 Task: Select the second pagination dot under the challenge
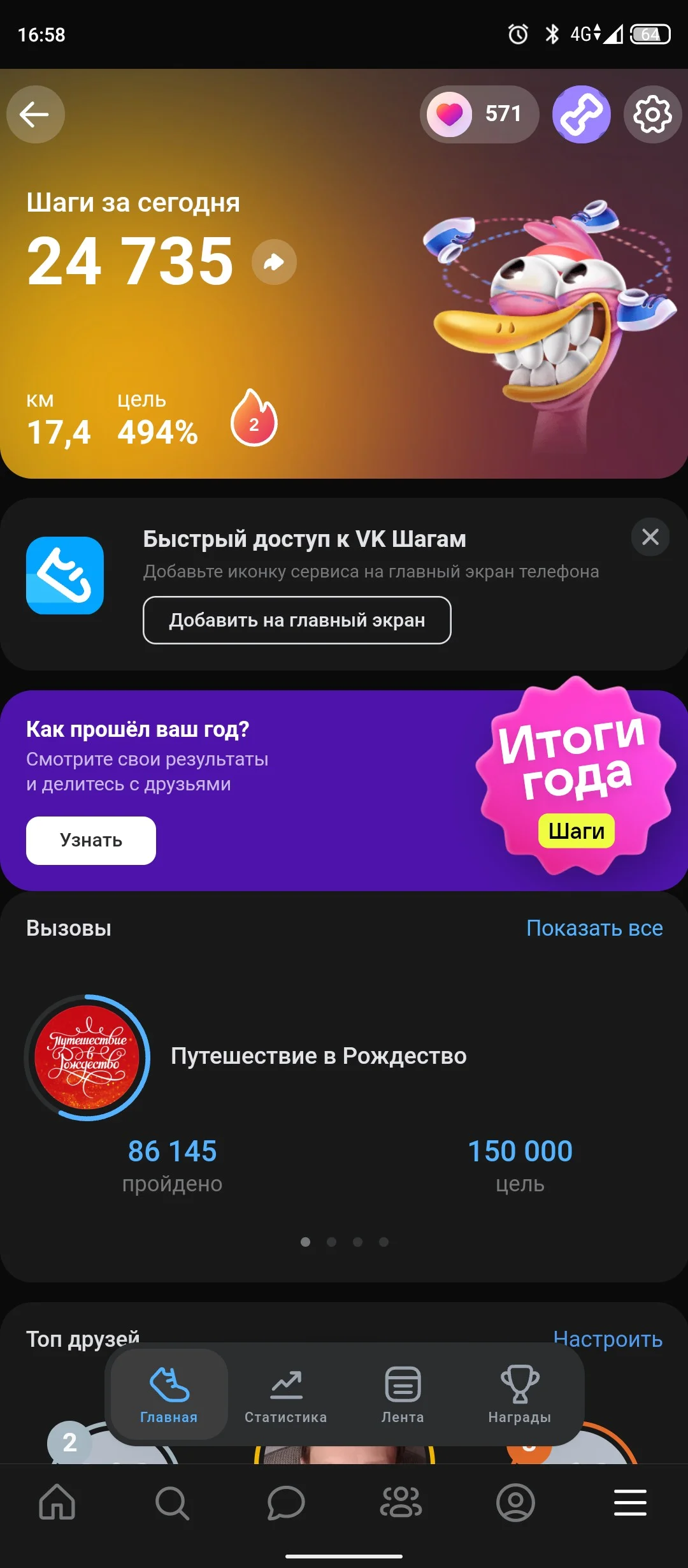tap(331, 1242)
